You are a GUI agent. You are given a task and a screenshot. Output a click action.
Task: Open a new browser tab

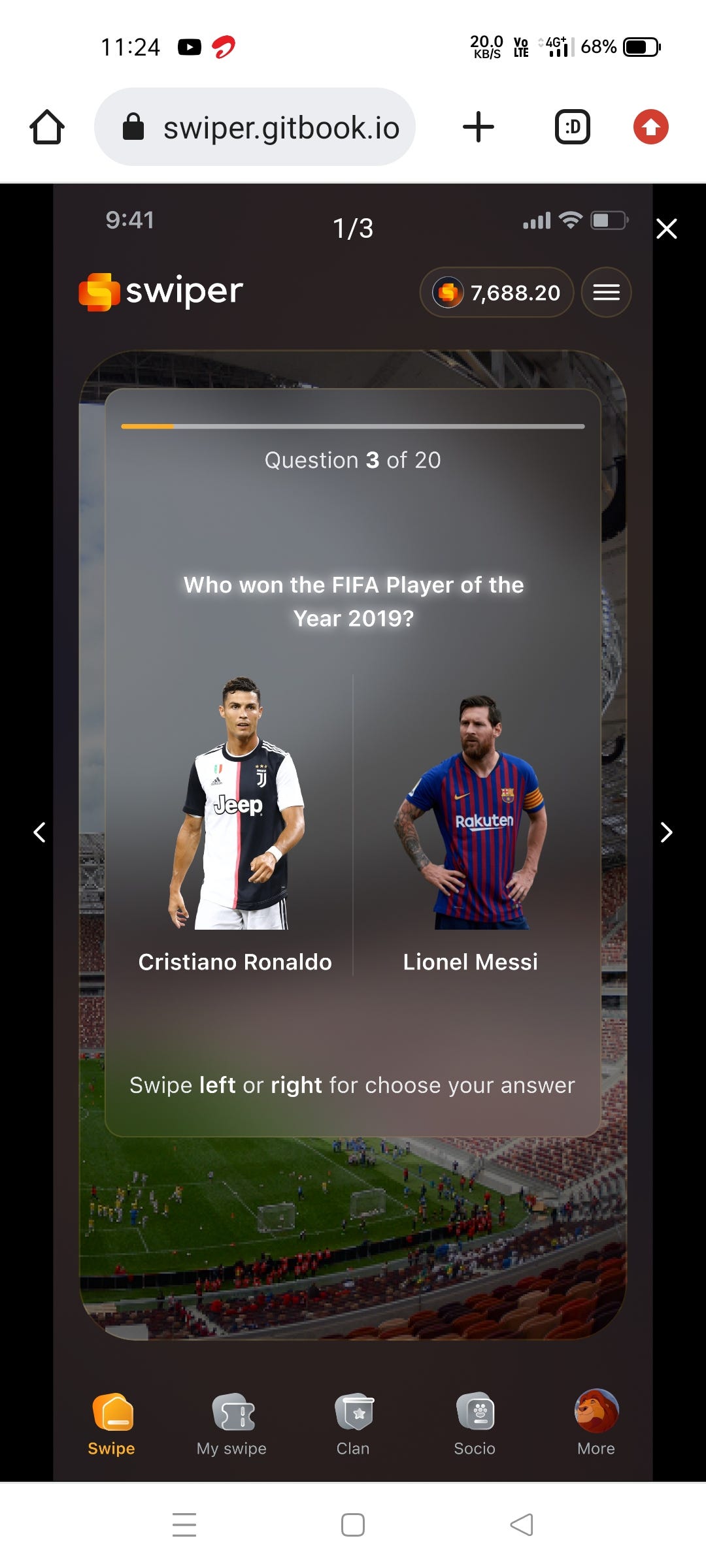[x=479, y=127]
